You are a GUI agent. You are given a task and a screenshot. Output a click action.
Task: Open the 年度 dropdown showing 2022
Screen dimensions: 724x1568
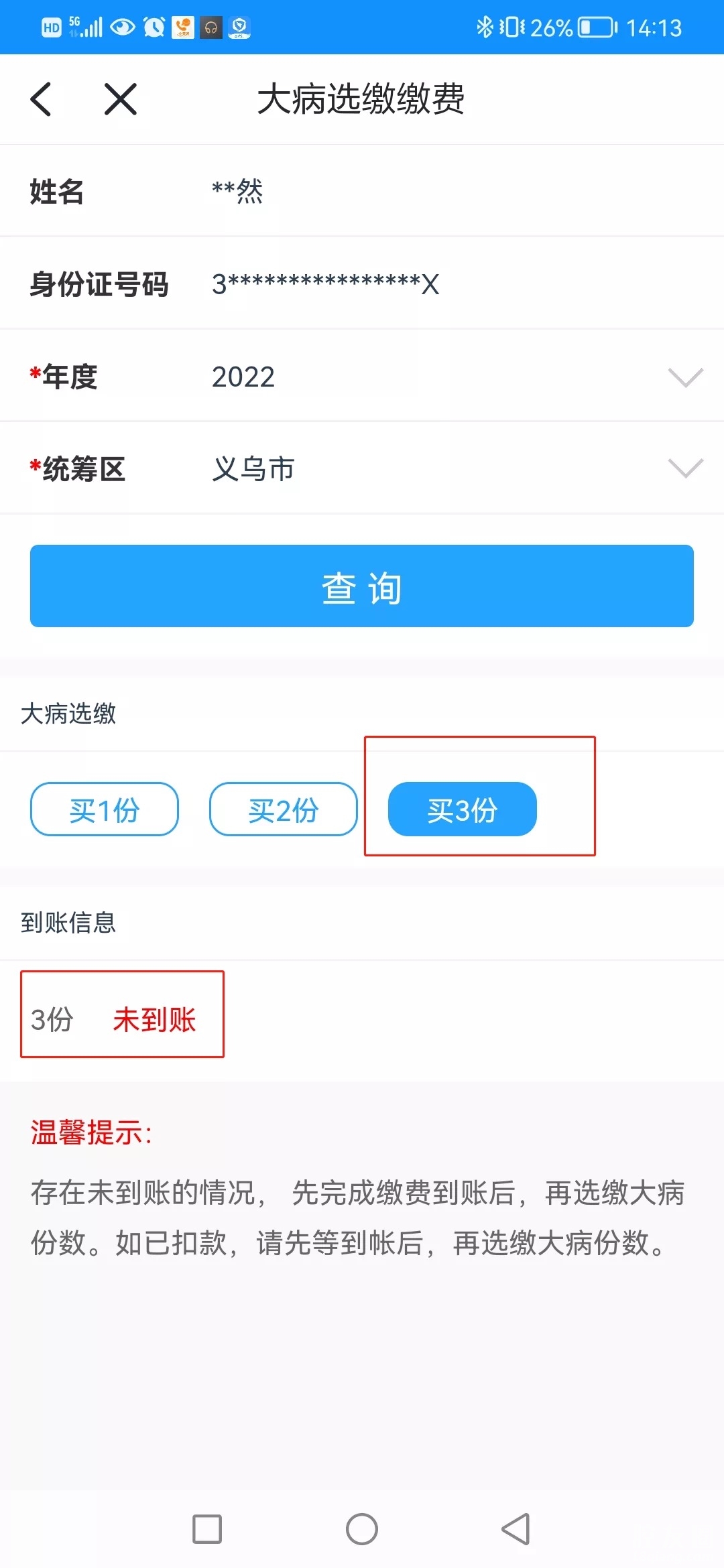[x=685, y=377]
